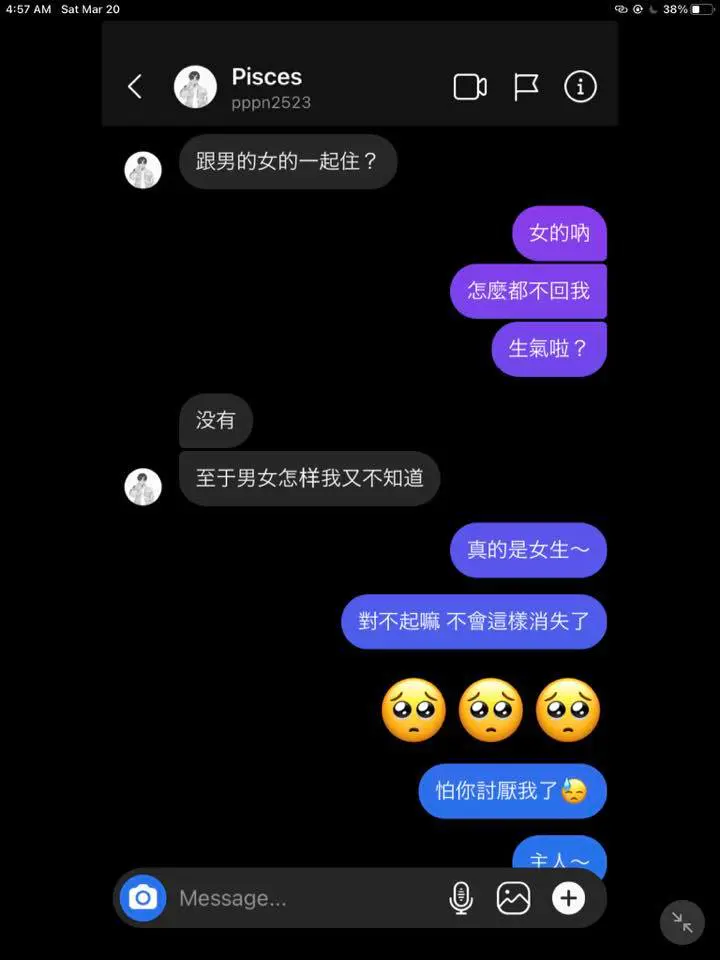Viewport: 720px width, 960px height.
Task: Tap the minimize arrows button
Action: [682, 922]
